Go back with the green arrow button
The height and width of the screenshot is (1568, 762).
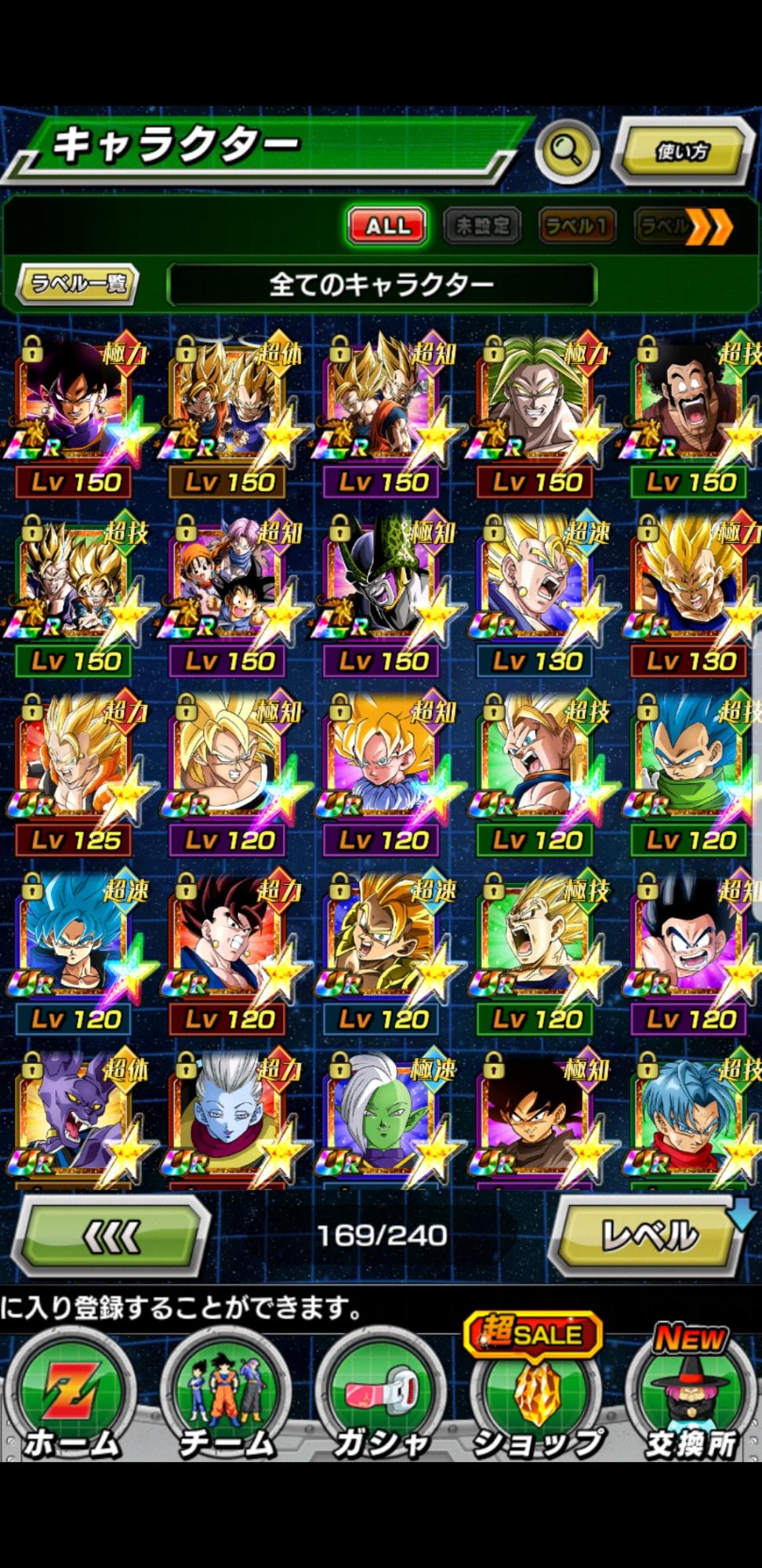(111, 1237)
